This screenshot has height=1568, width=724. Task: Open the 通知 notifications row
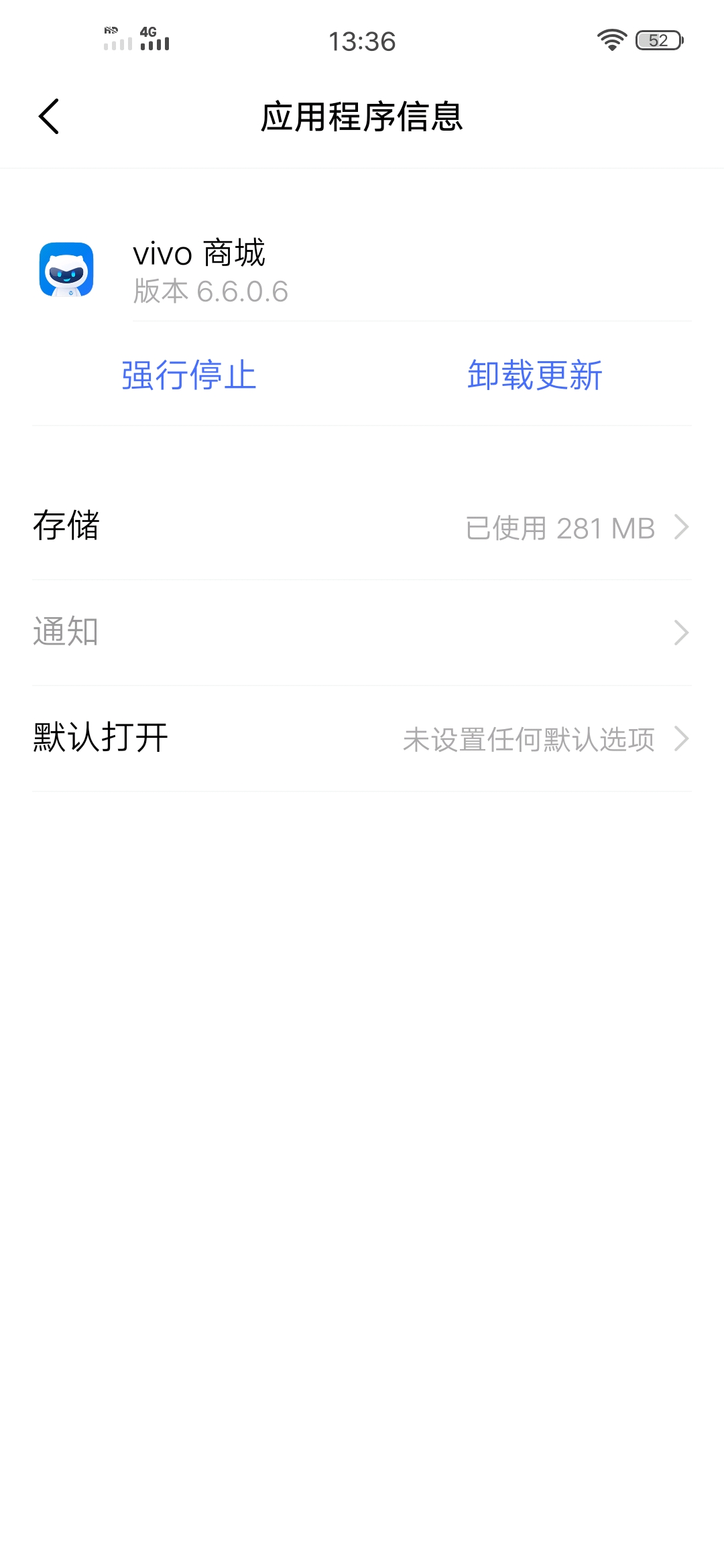click(x=362, y=633)
